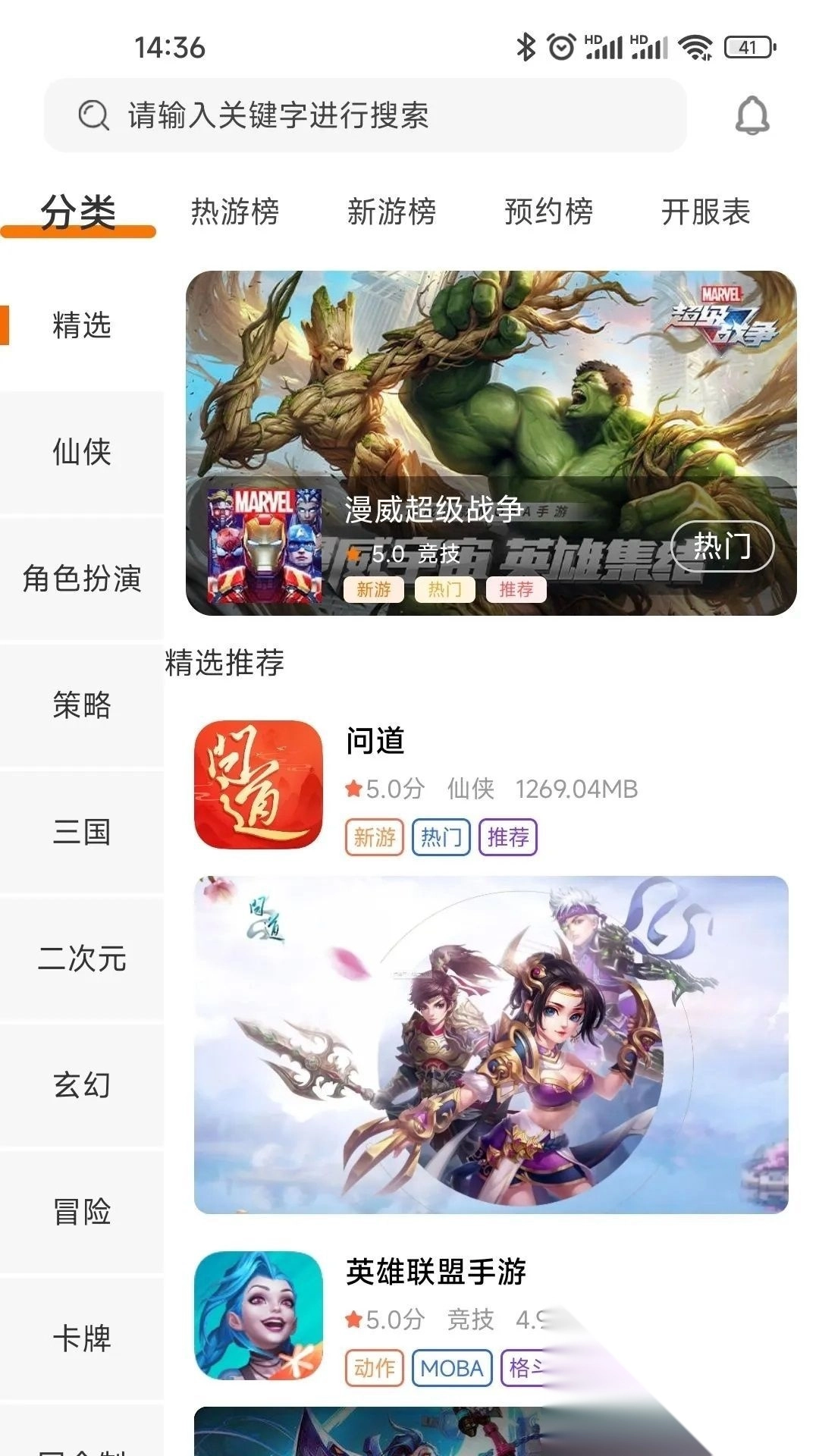Select the 冒险 category
This screenshot has height=1456, width=819.
click(x=82, y=1212)
